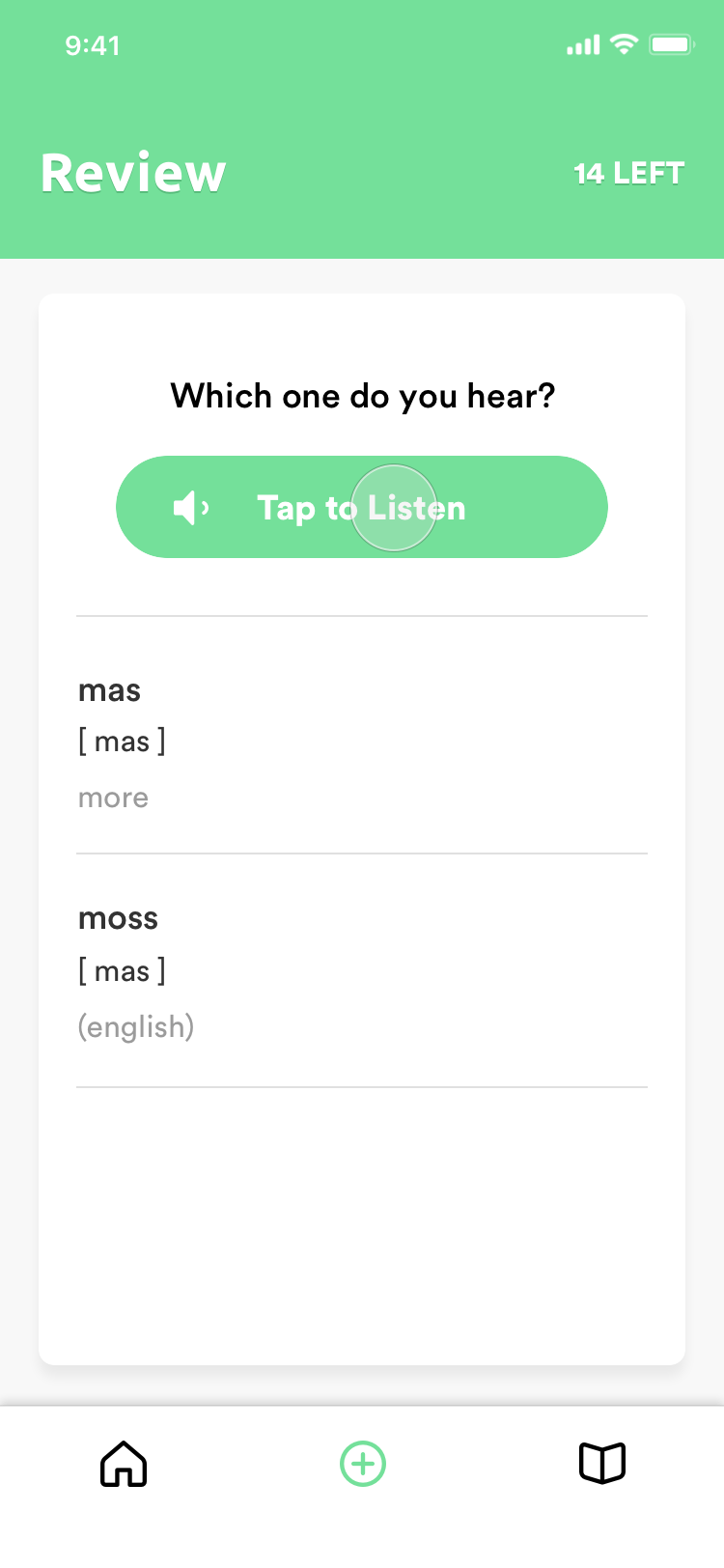Choose the "moss" (english) answer
Image resolution: width=724 pixels, height=1568 pixels.
(362, 971)
